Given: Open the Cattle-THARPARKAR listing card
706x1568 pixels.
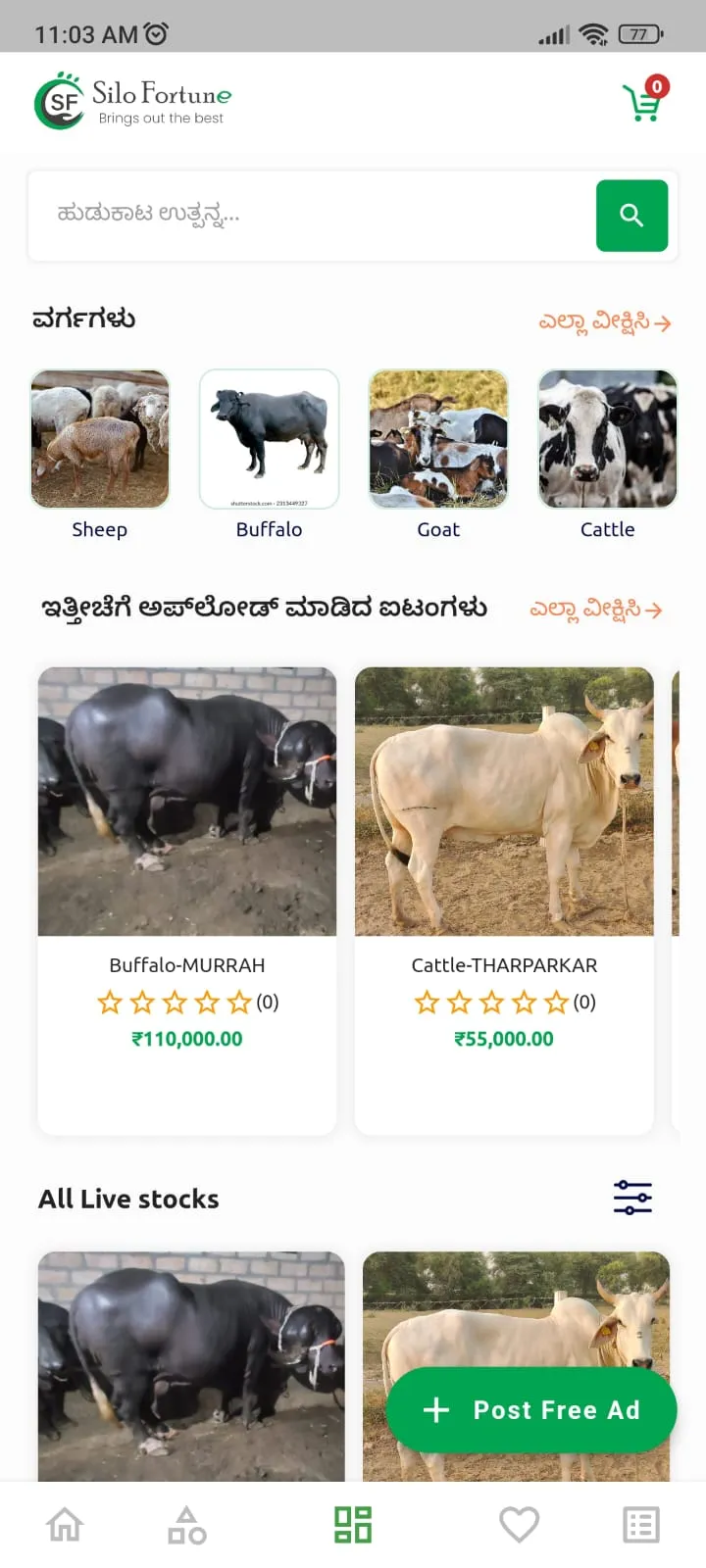Looking at the screenshot, I should [x=504, y=900].
